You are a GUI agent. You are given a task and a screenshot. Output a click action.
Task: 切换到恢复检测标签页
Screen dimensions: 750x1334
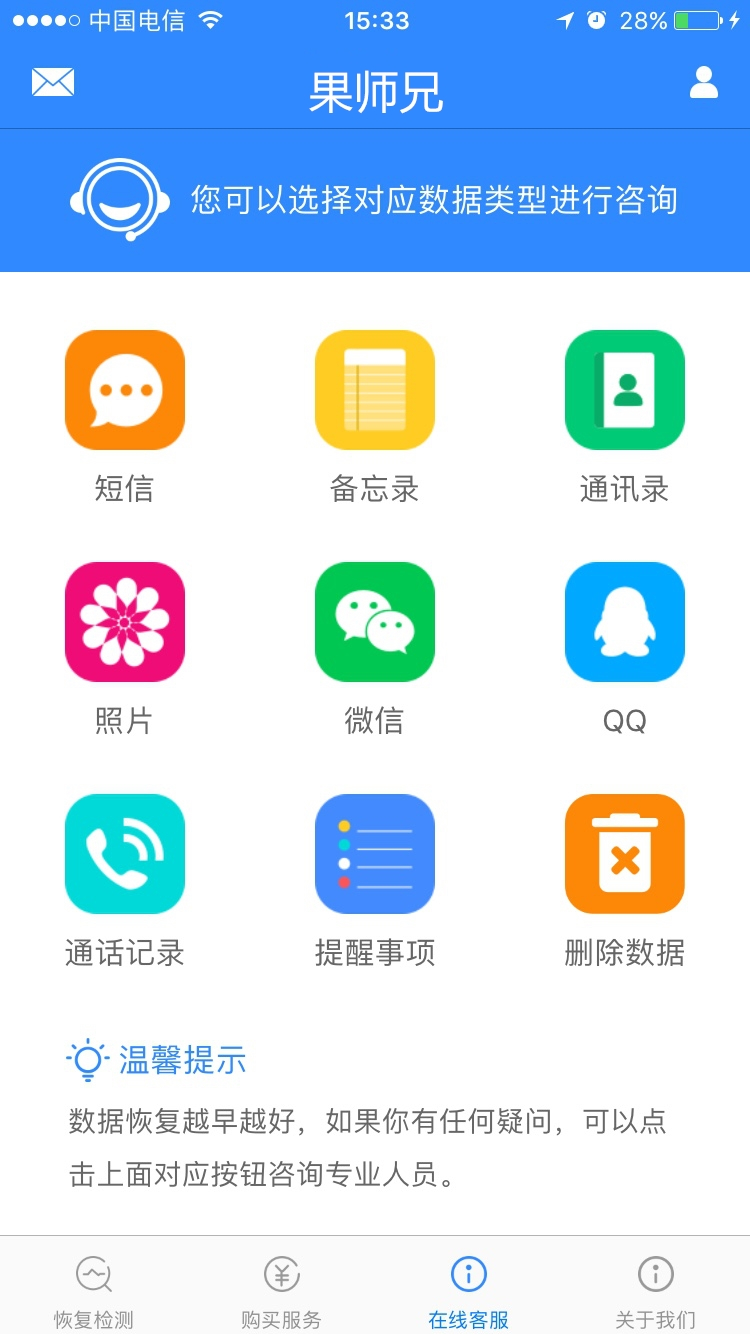[x=92, y=1288]
